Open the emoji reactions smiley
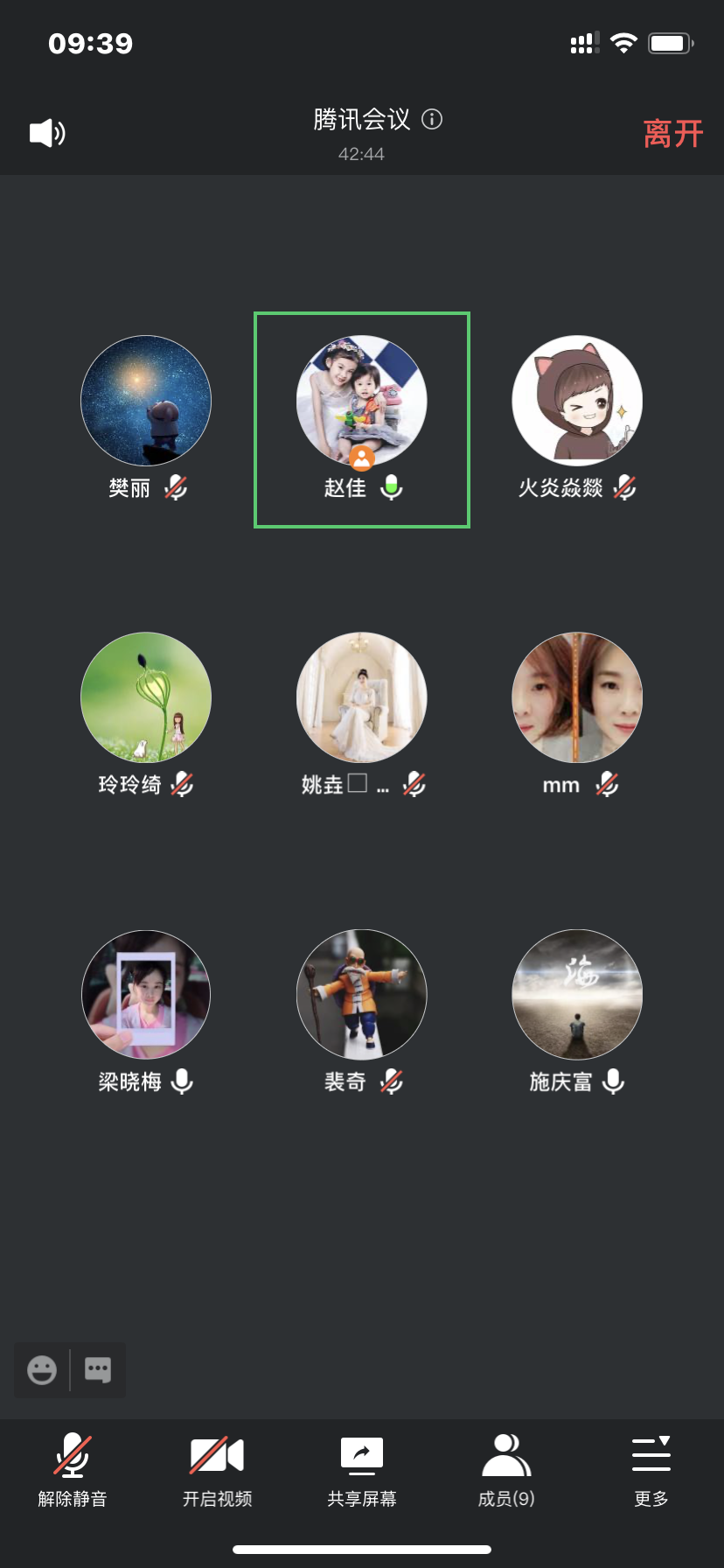 pyautogui.click(x=42, y=1369)
